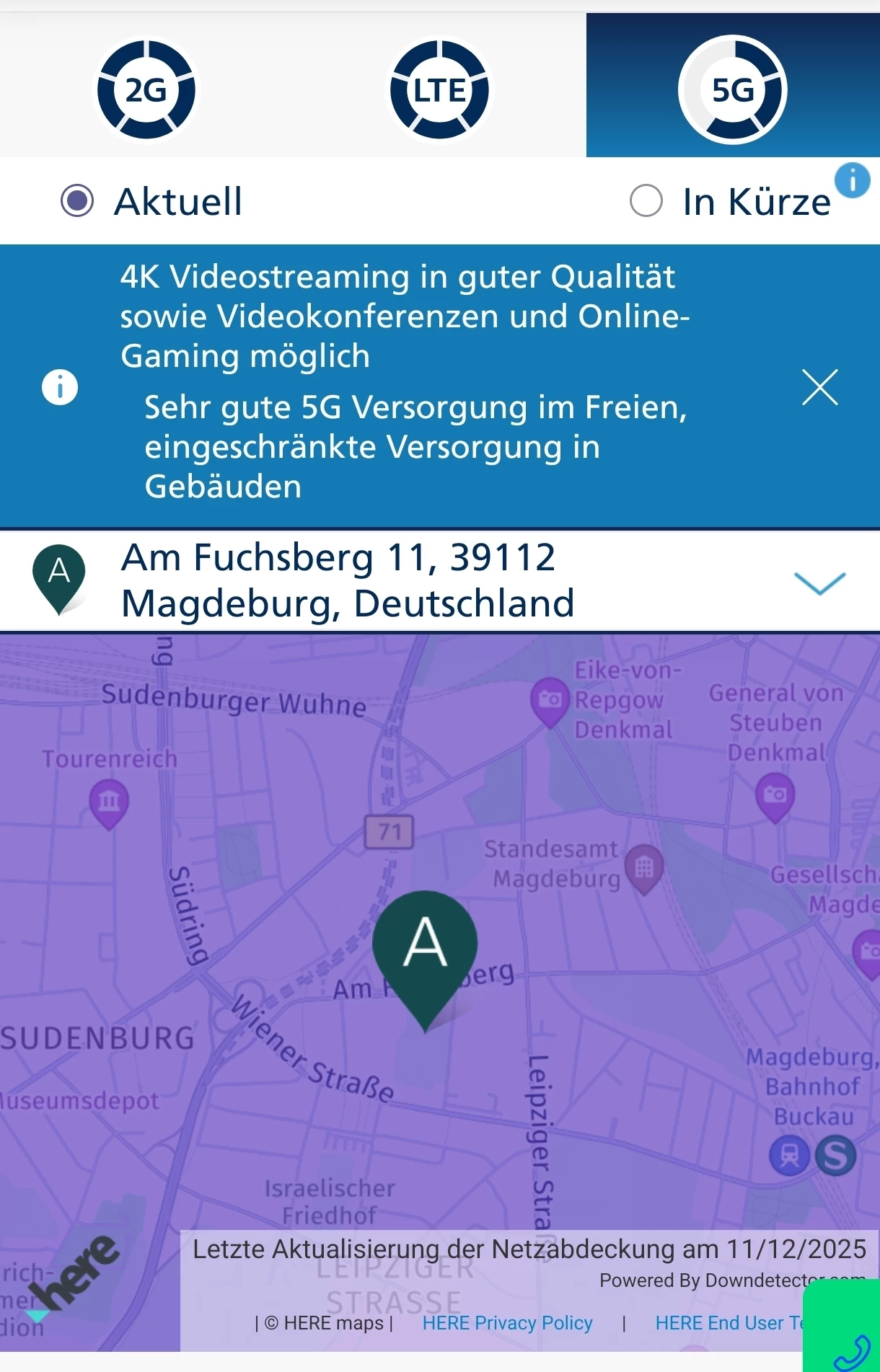Tap the Magdeburg Bahnhof Buckau station icon
The image size is (880, 1372).
[790, 1155]
